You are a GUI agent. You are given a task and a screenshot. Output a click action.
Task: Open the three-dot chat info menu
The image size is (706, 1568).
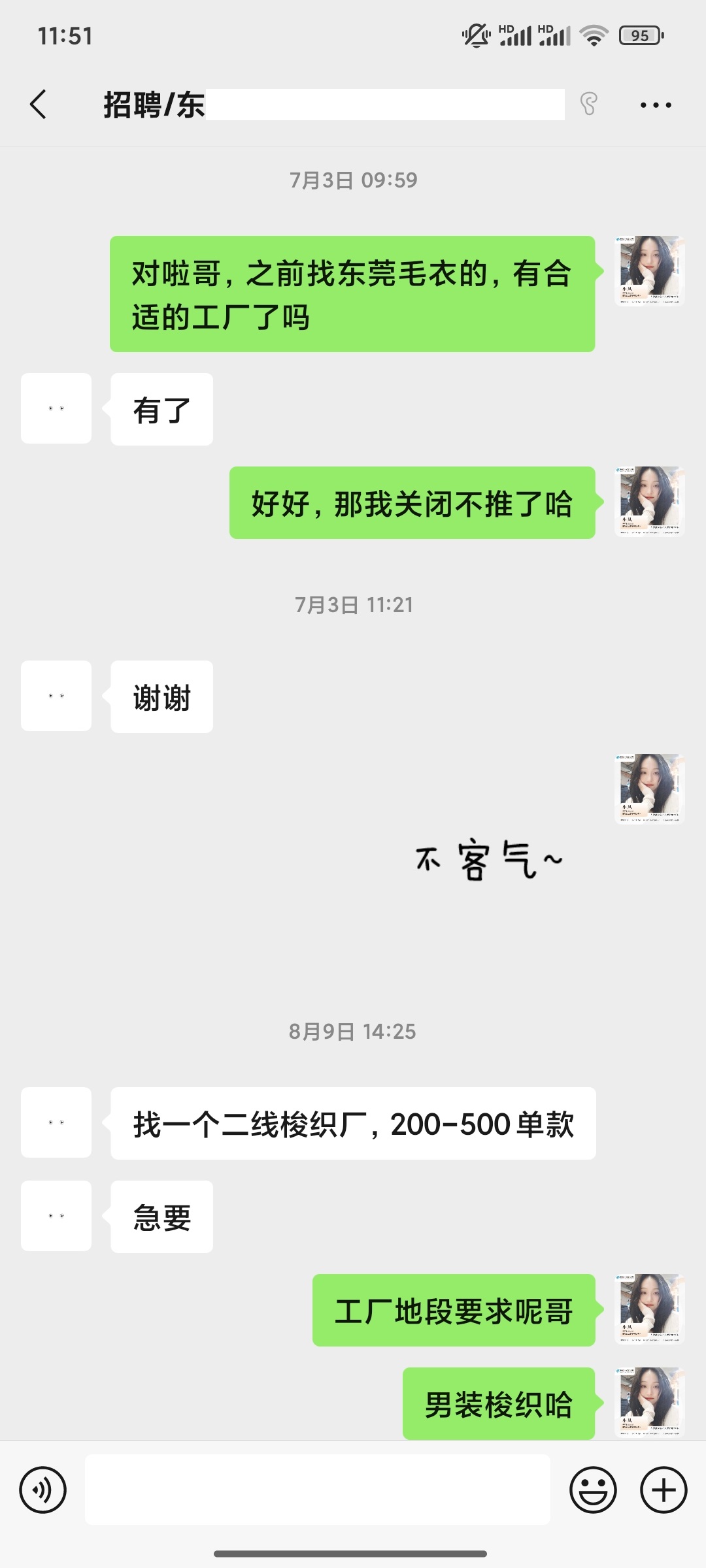656,105
